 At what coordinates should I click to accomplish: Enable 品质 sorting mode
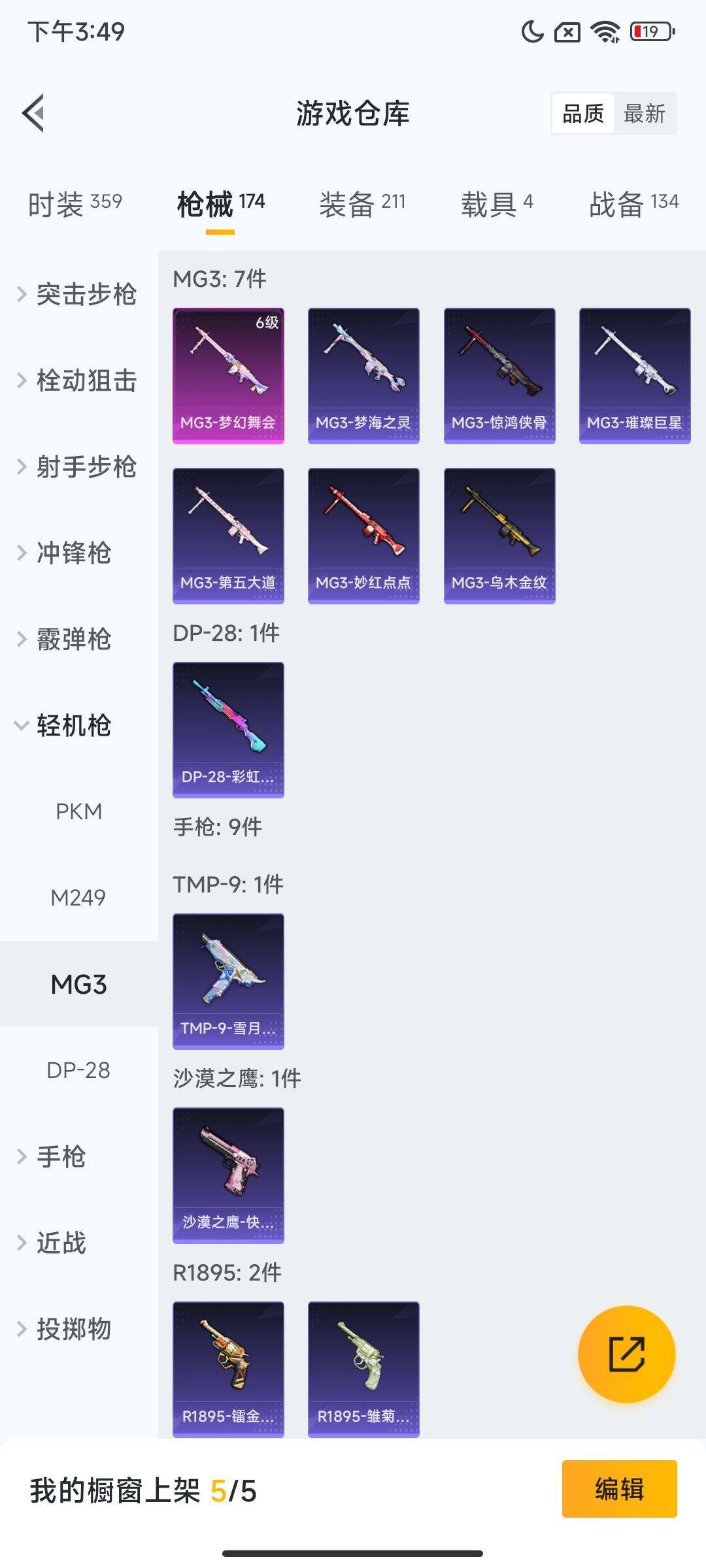584,114
